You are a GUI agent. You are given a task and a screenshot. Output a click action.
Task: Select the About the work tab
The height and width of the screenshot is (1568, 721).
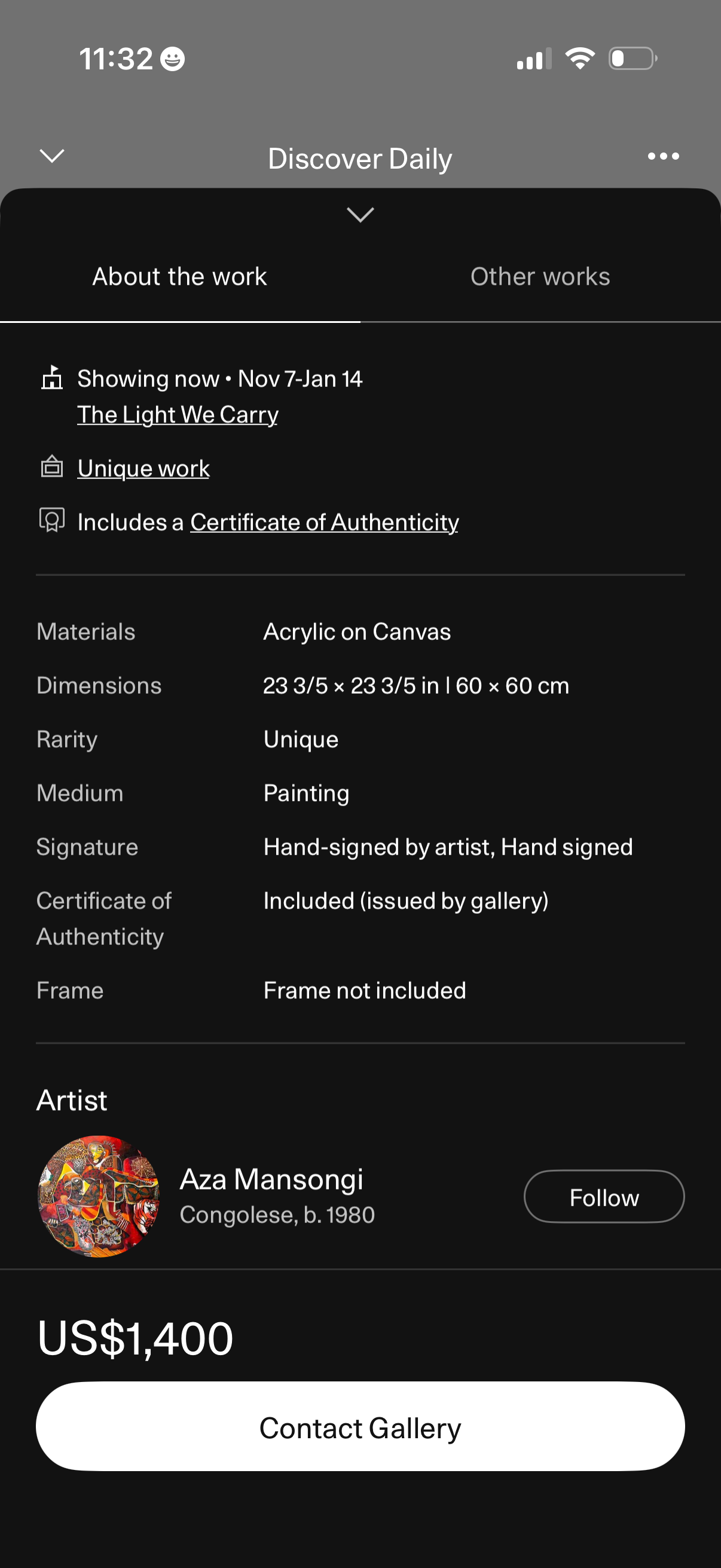179,277
